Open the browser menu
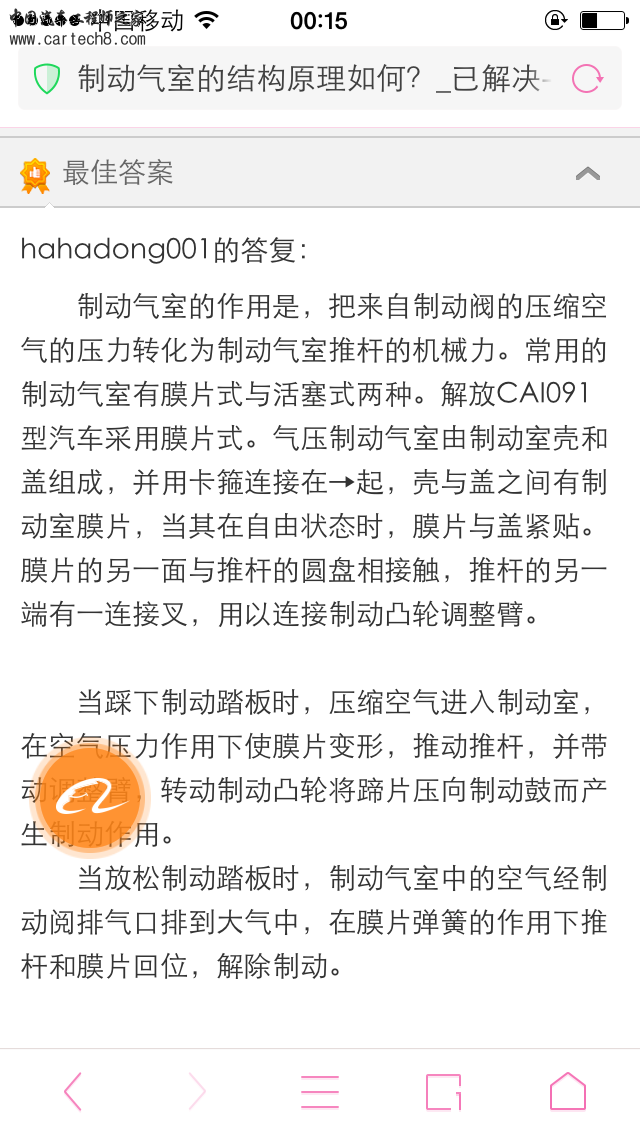 pyautogui.click(x=320, y=1091)
